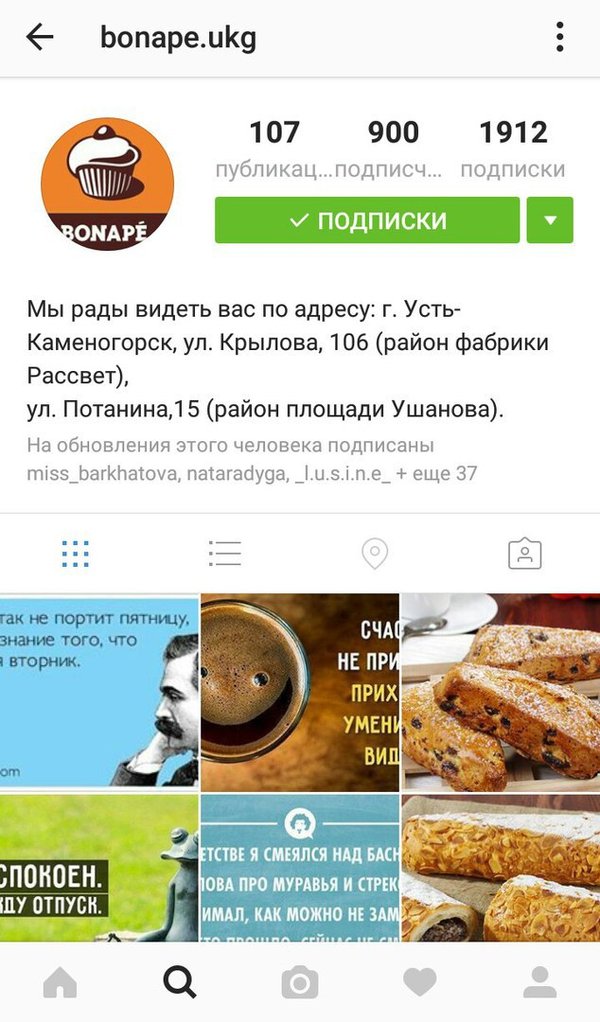Switch to list view tab
This screenshot has width=600, height=1022.
225,553
